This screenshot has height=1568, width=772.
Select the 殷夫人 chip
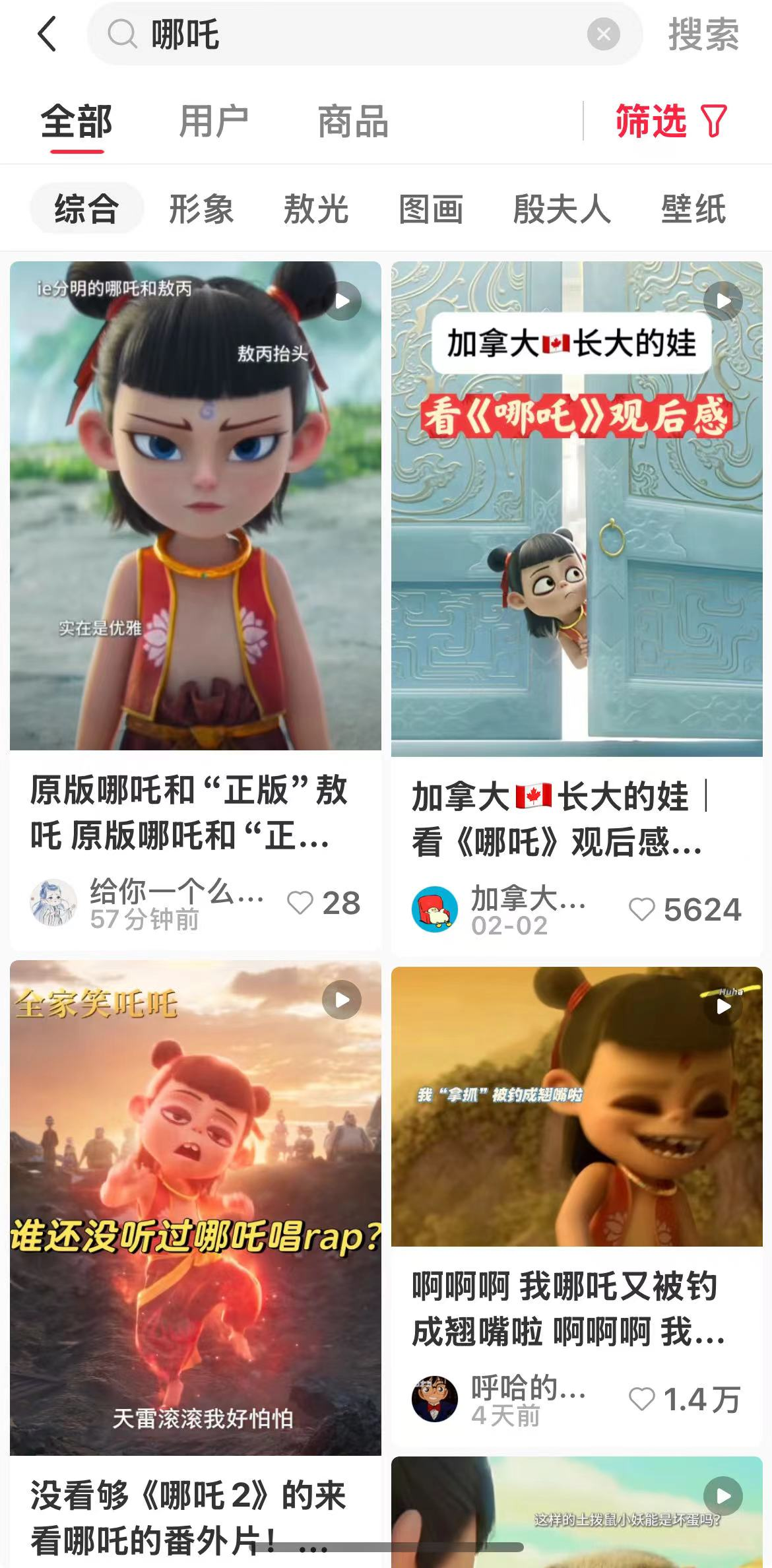(x=562, y=209)
